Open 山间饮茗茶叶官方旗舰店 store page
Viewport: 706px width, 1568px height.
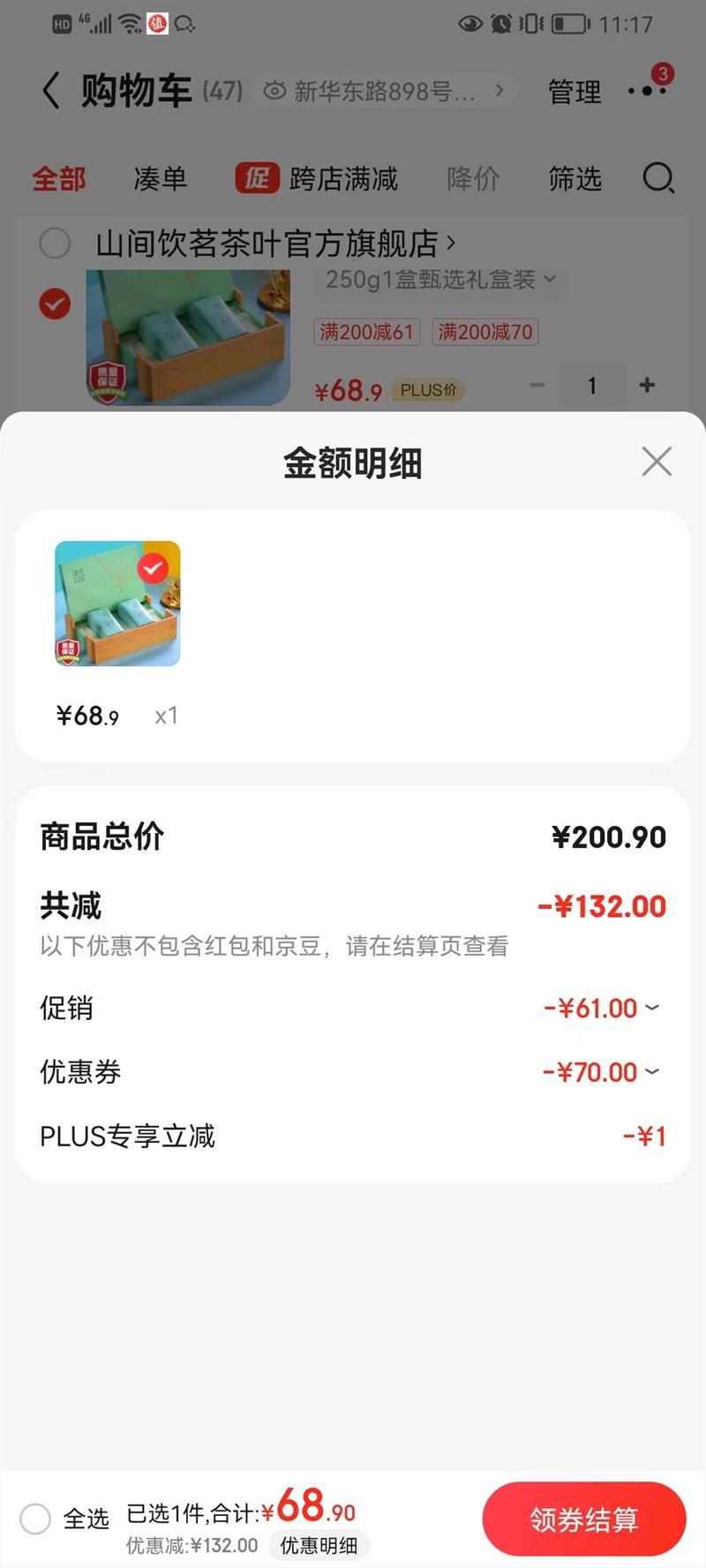(274, 243)
